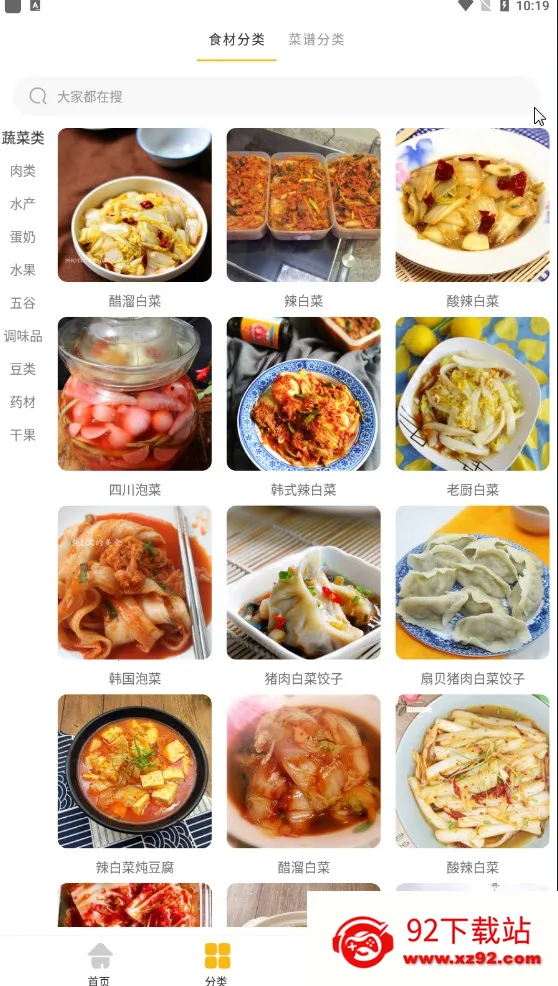
Task: Show the 水果 category
Action: pos(23,270)
